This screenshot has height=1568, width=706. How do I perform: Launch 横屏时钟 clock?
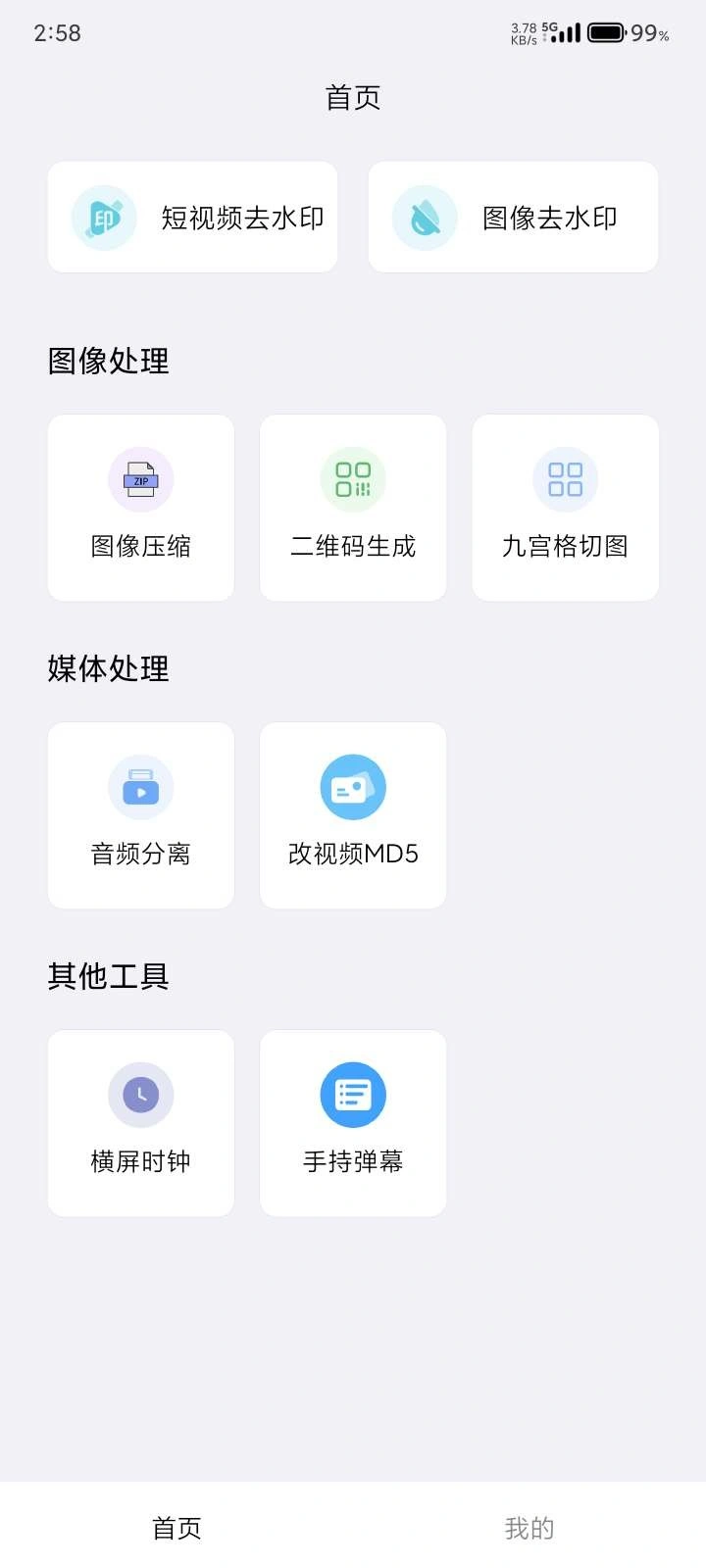click(141, 1123)
